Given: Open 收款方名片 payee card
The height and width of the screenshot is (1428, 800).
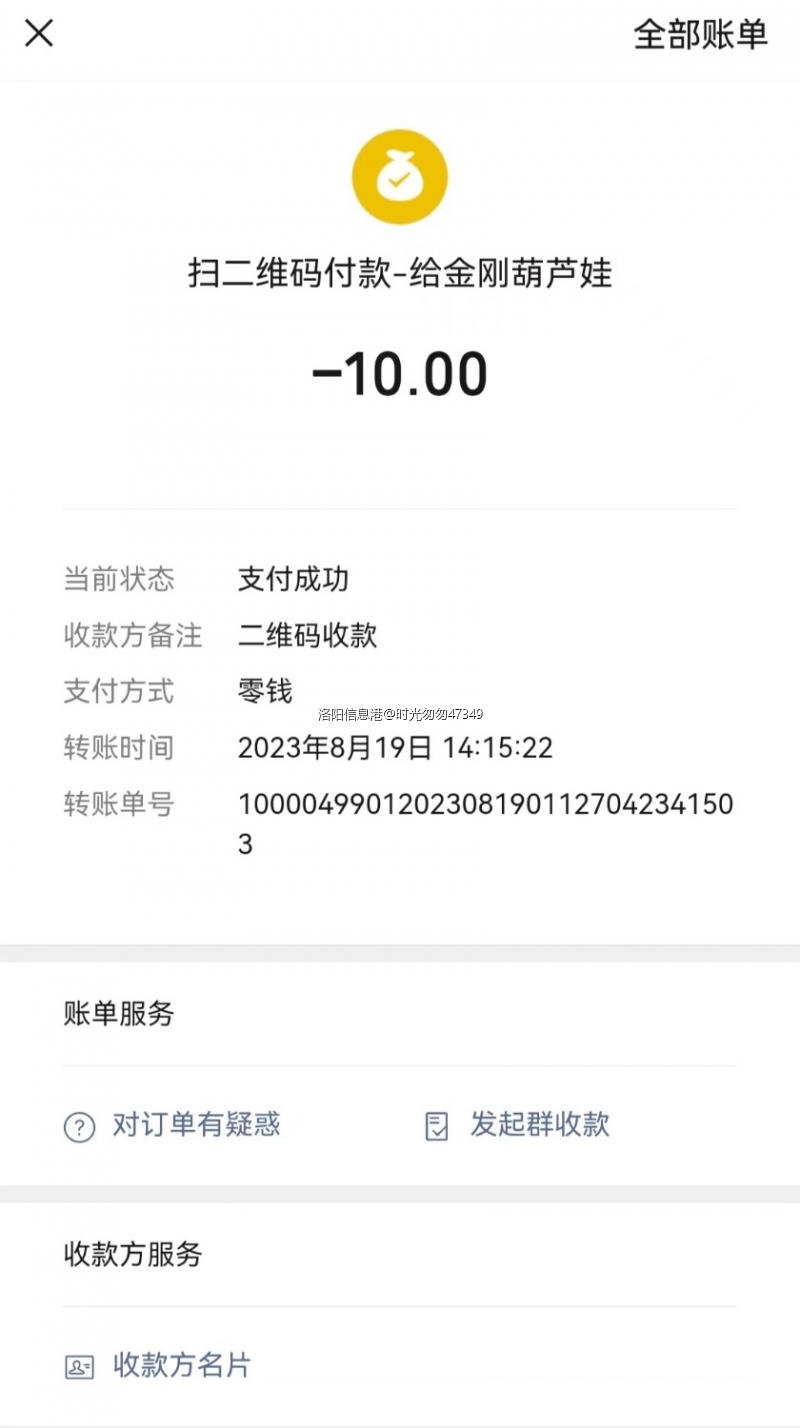Looking at the screenshot, I should pos(158,1365).
